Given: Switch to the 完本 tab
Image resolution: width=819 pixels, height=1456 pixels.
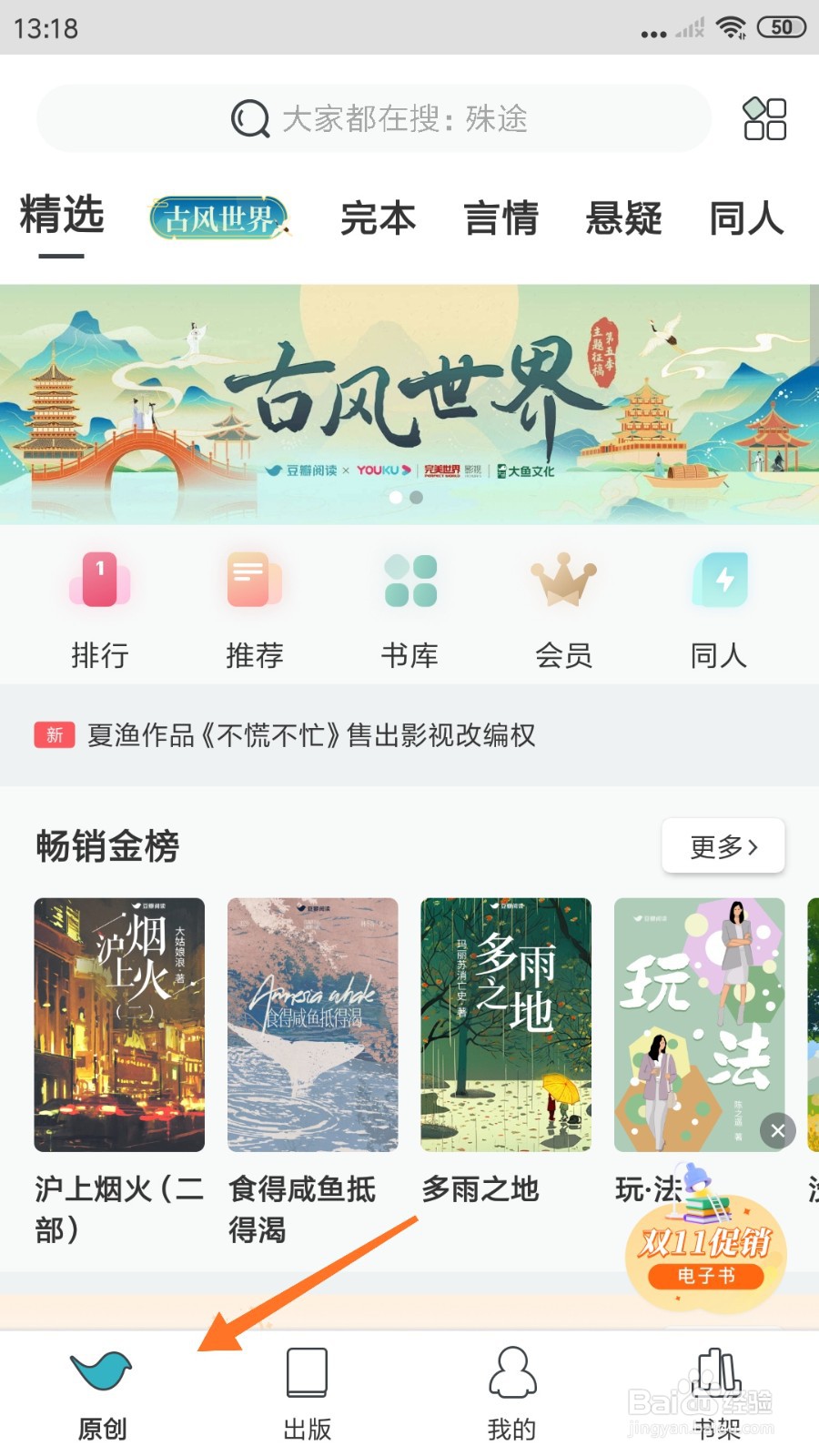Looking at the screenshot, I should click(378, 218).
